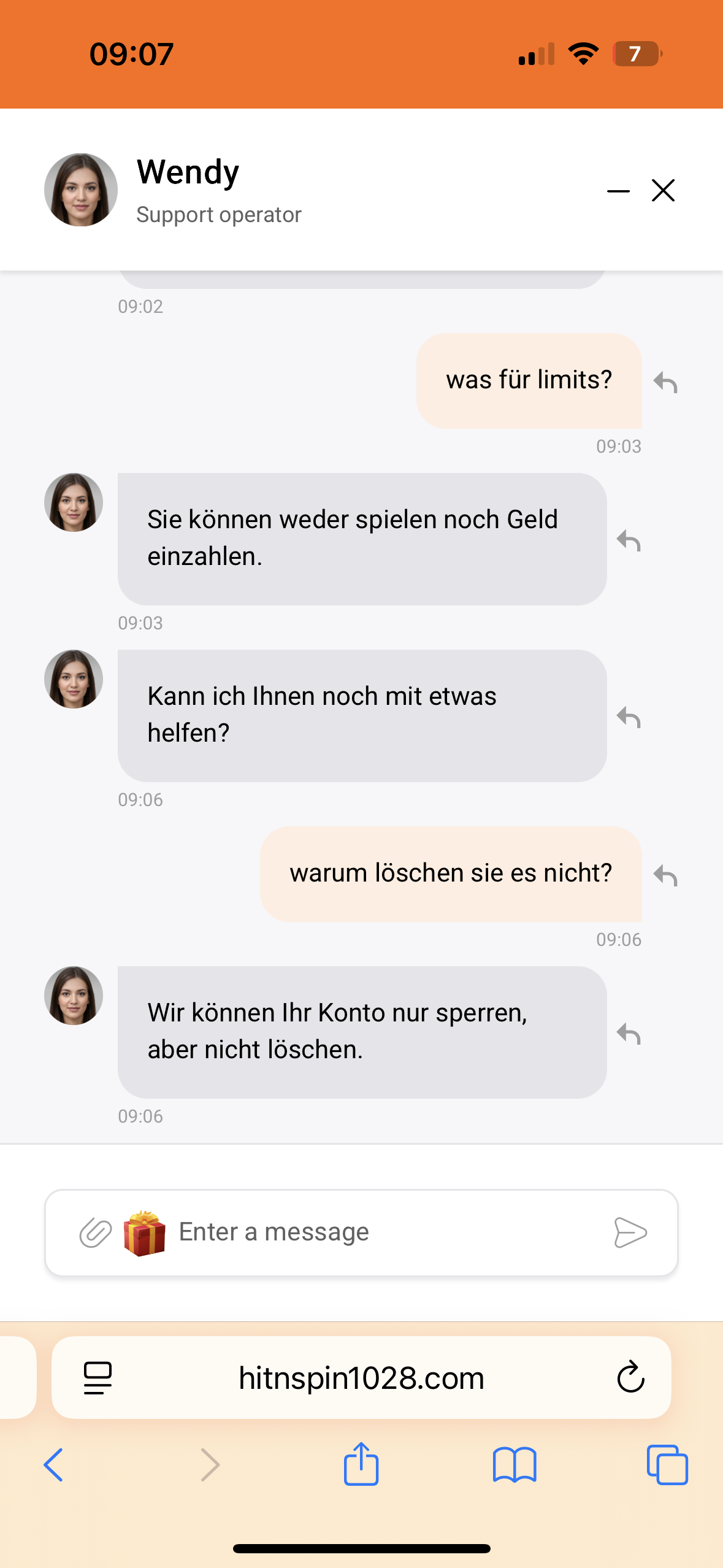Reply to 'Wir können Ihr Konto' message
The height and width of the screenshot is (1568, 723).
[629, 1034]
